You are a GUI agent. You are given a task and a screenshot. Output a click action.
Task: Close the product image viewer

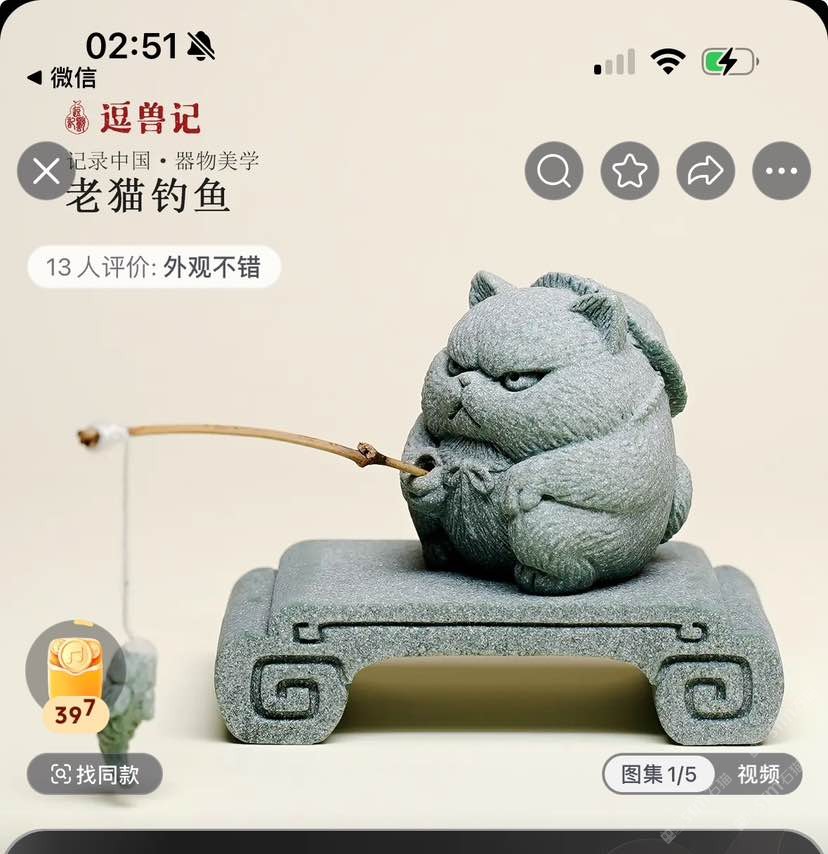46,172
